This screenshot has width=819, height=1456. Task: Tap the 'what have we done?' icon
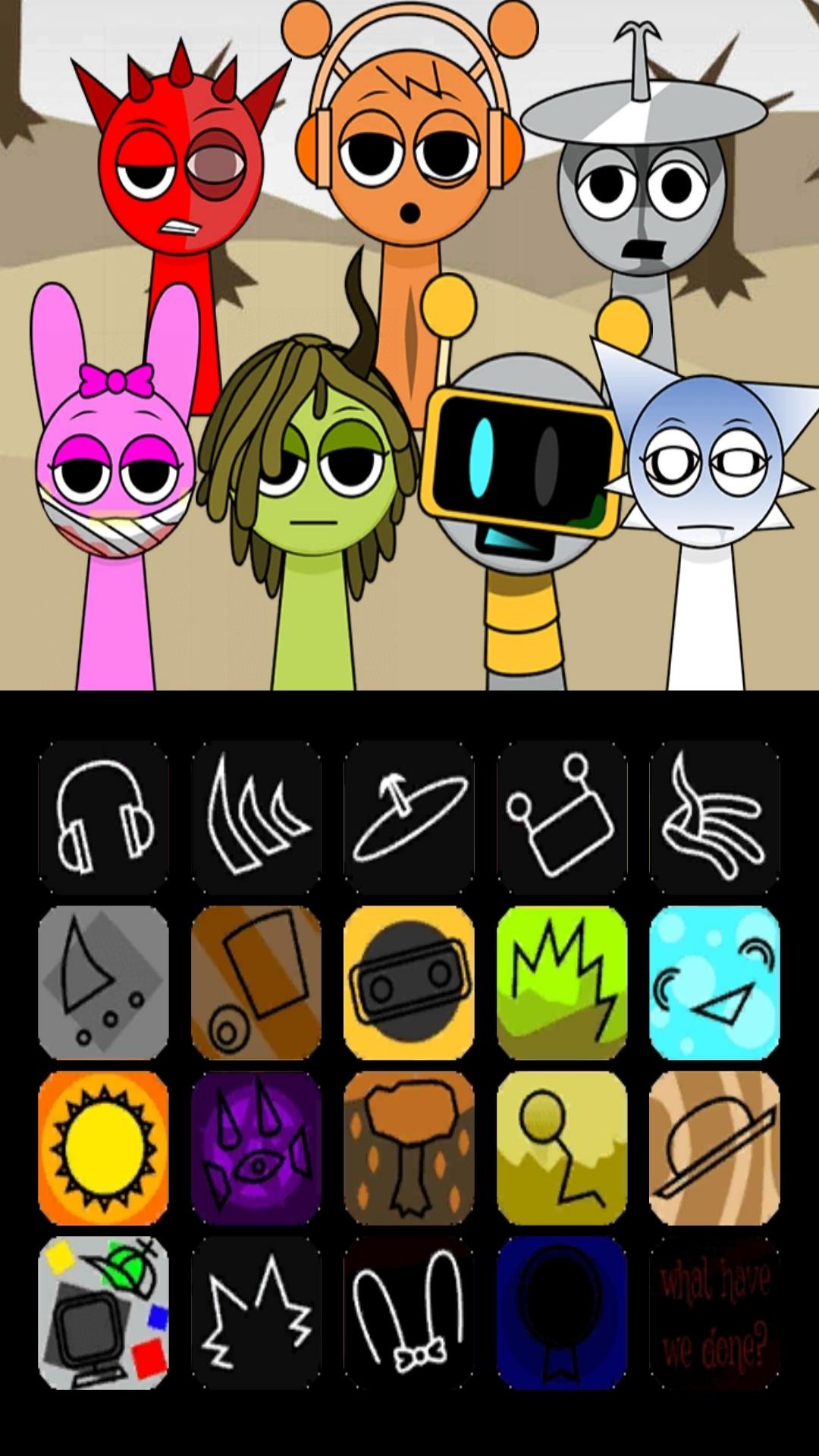pos(714,1313)
